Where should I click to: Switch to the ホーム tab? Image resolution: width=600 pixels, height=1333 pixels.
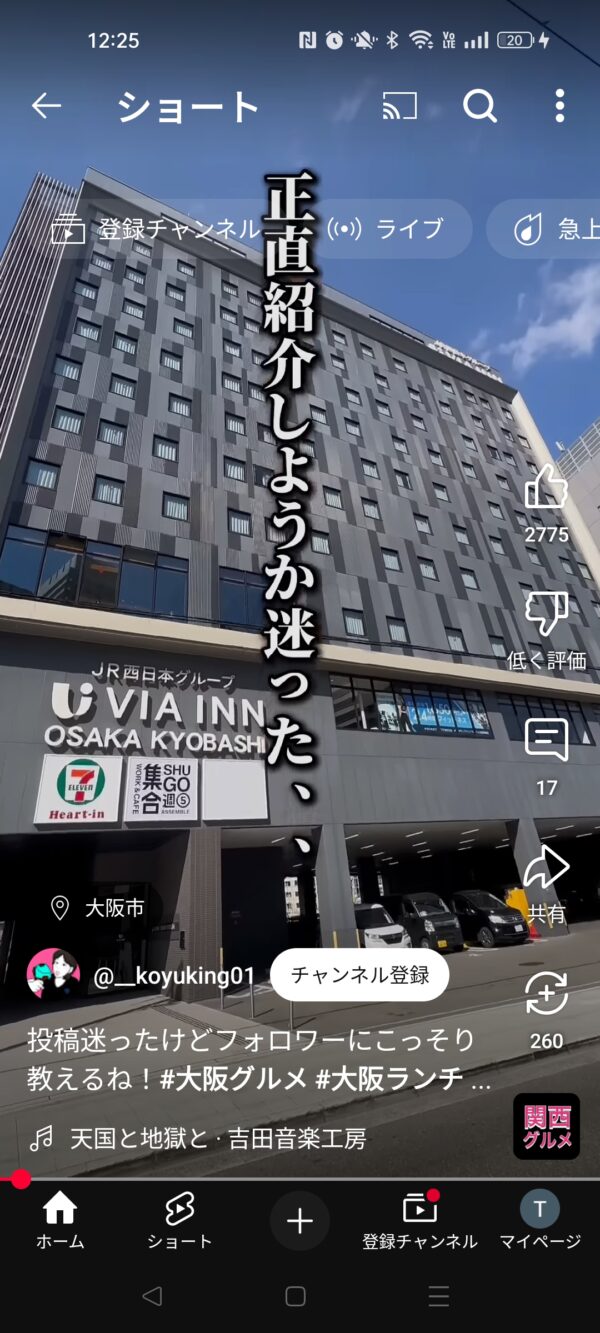[x=60, y=1221]
